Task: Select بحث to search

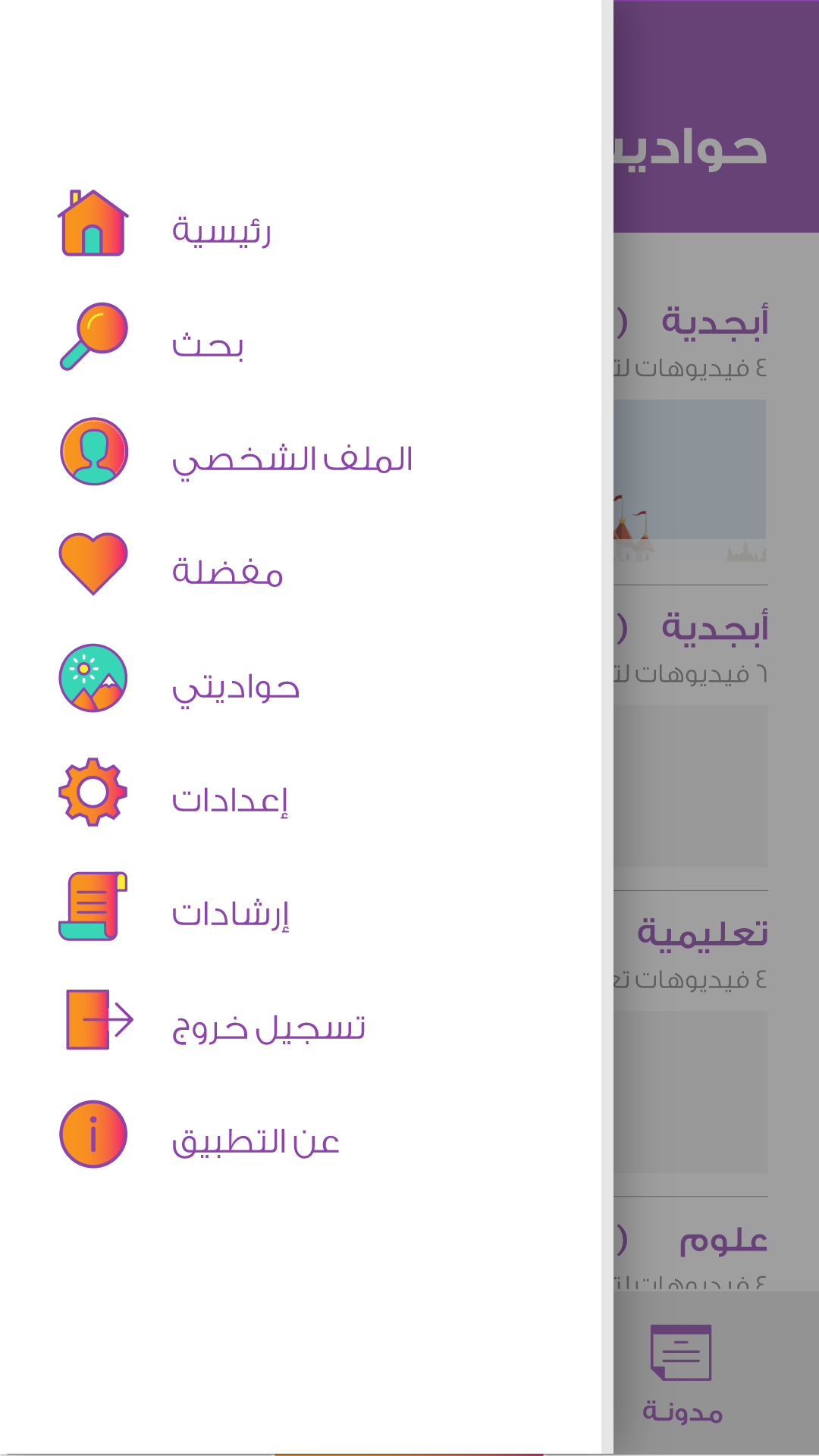Action: pos(208,345)
